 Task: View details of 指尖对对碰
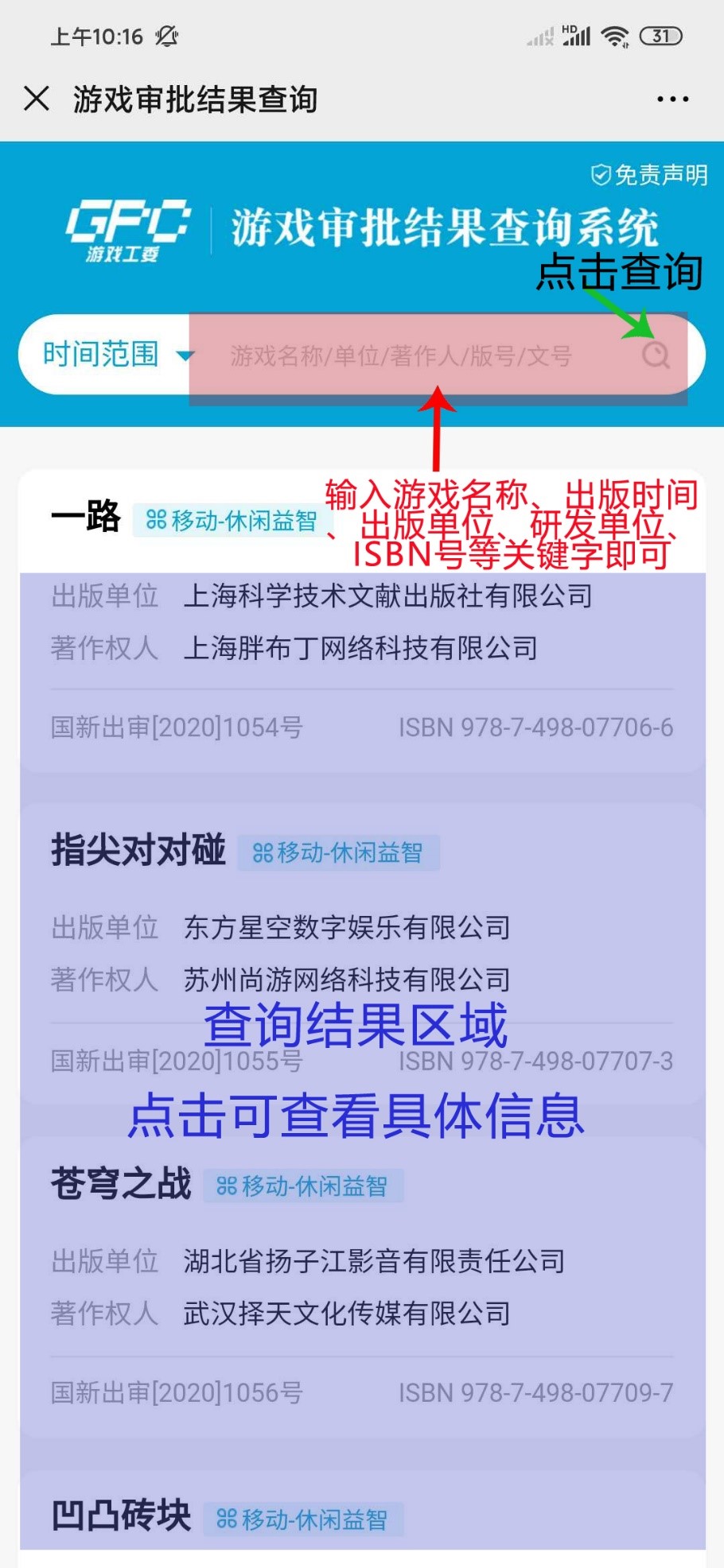pos(362,954)
